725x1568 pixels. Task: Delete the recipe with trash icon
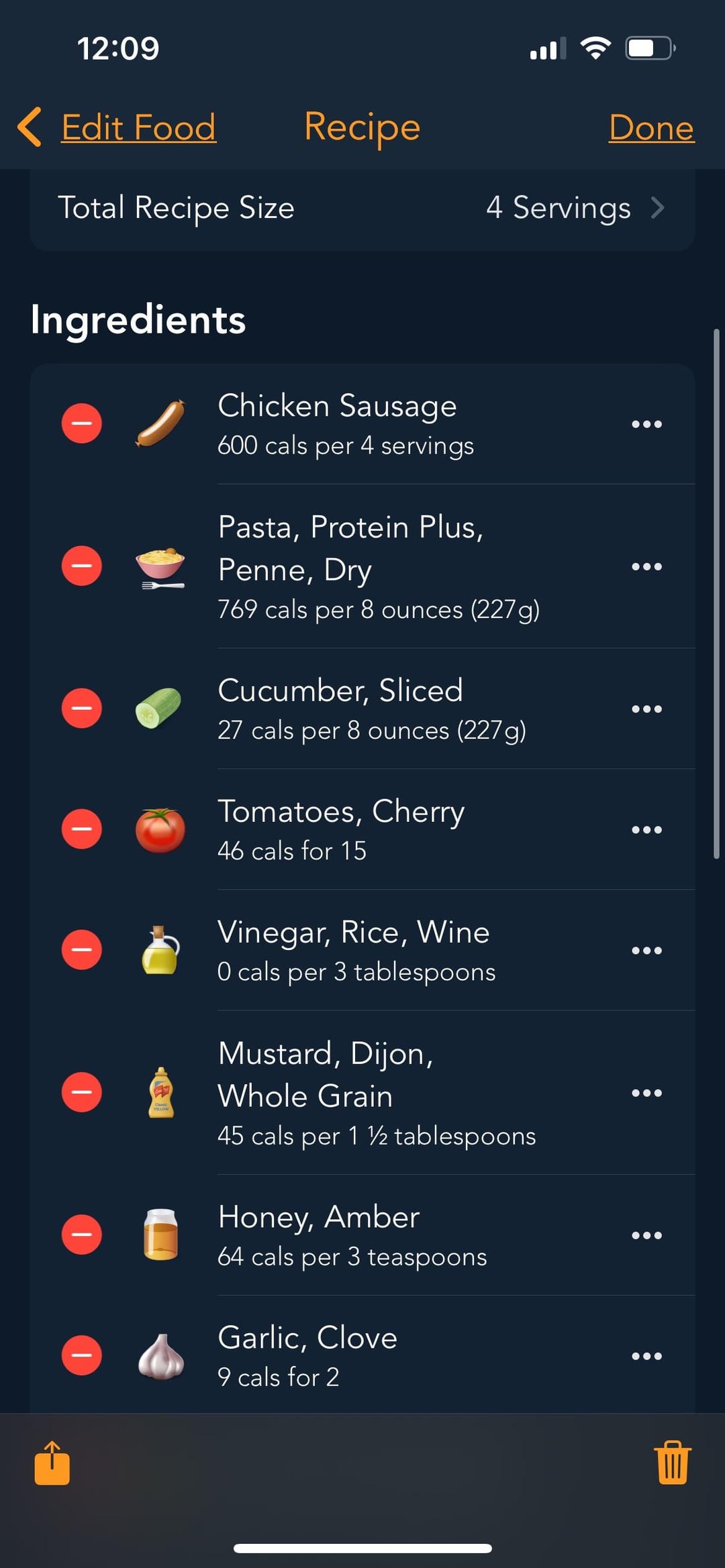click(673, 1463)
